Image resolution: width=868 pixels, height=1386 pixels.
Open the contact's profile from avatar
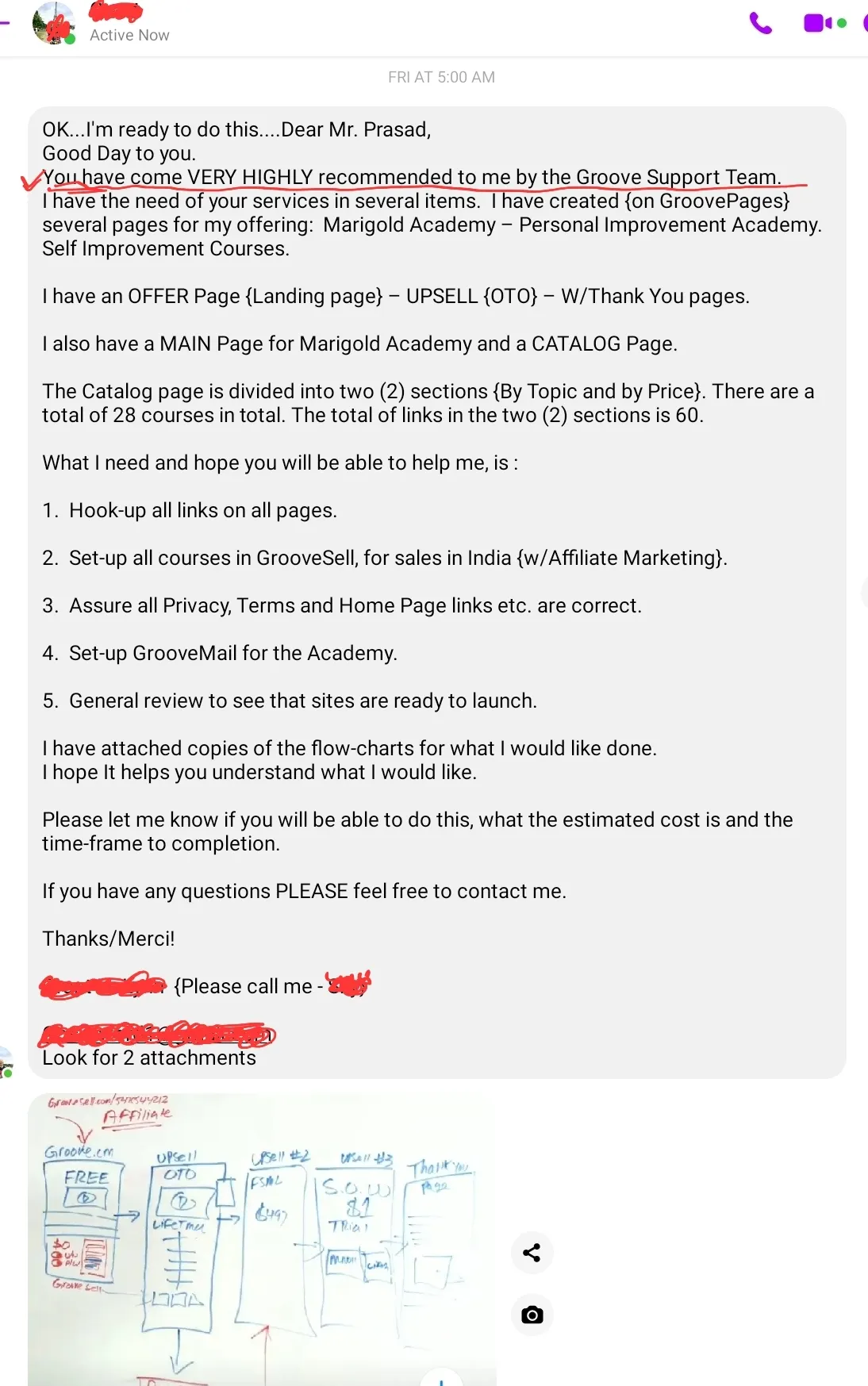[53, 23]
